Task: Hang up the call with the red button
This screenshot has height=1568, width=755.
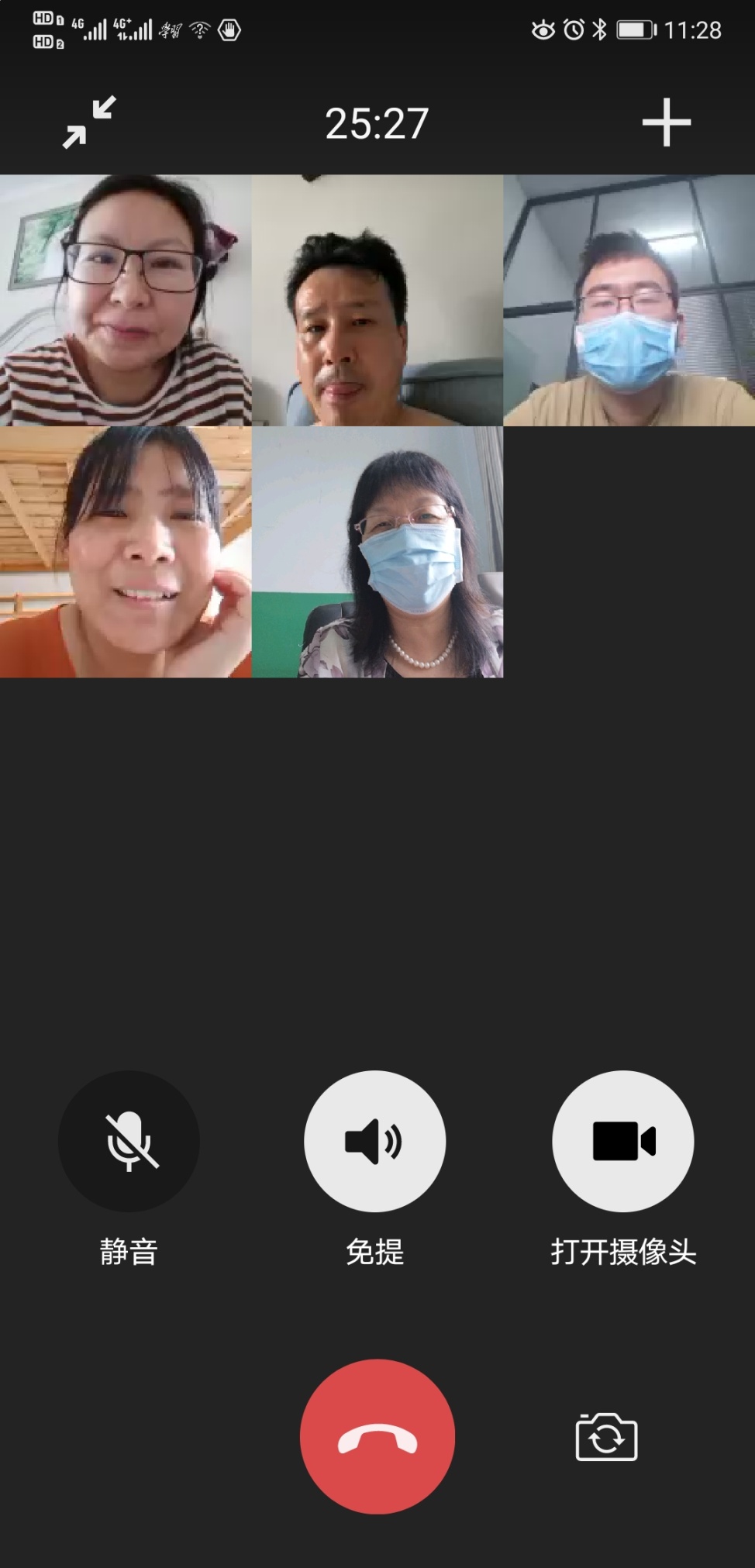Action: [x=377, y=1436]
